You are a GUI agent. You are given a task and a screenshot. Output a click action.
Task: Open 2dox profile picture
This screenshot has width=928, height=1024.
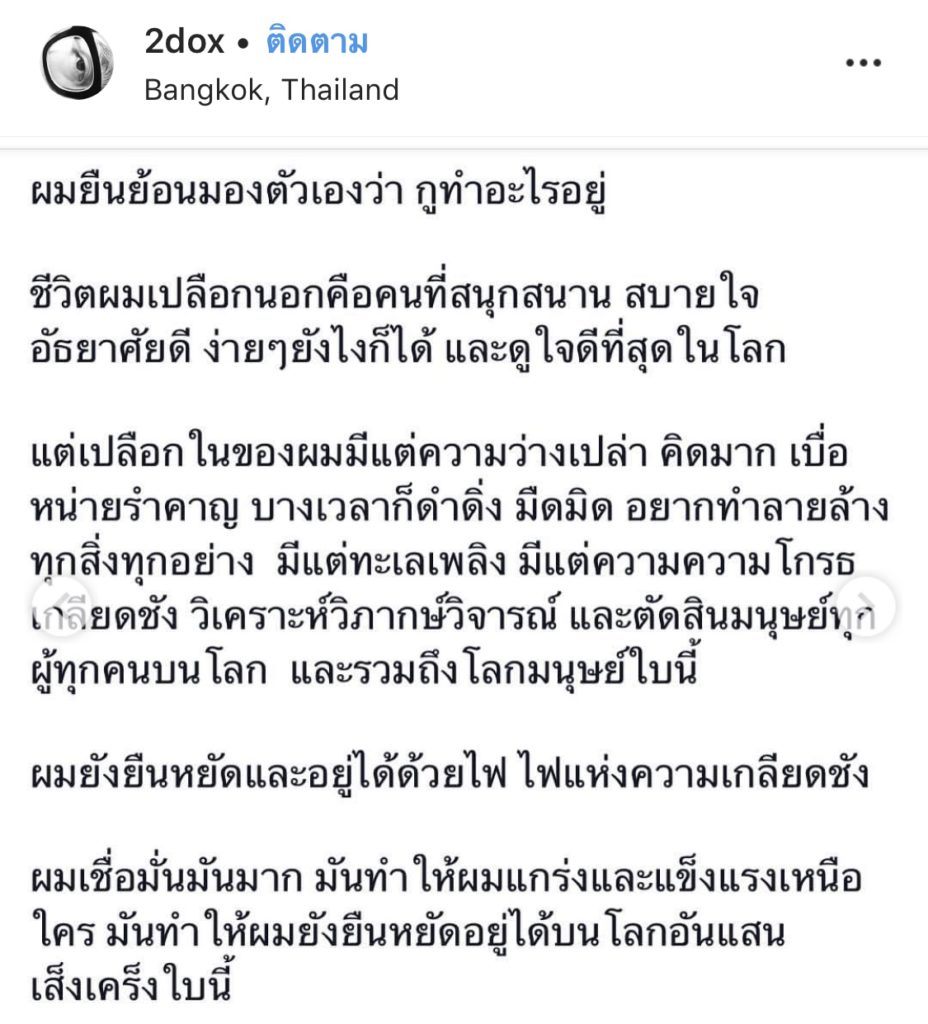coord(77,63)
